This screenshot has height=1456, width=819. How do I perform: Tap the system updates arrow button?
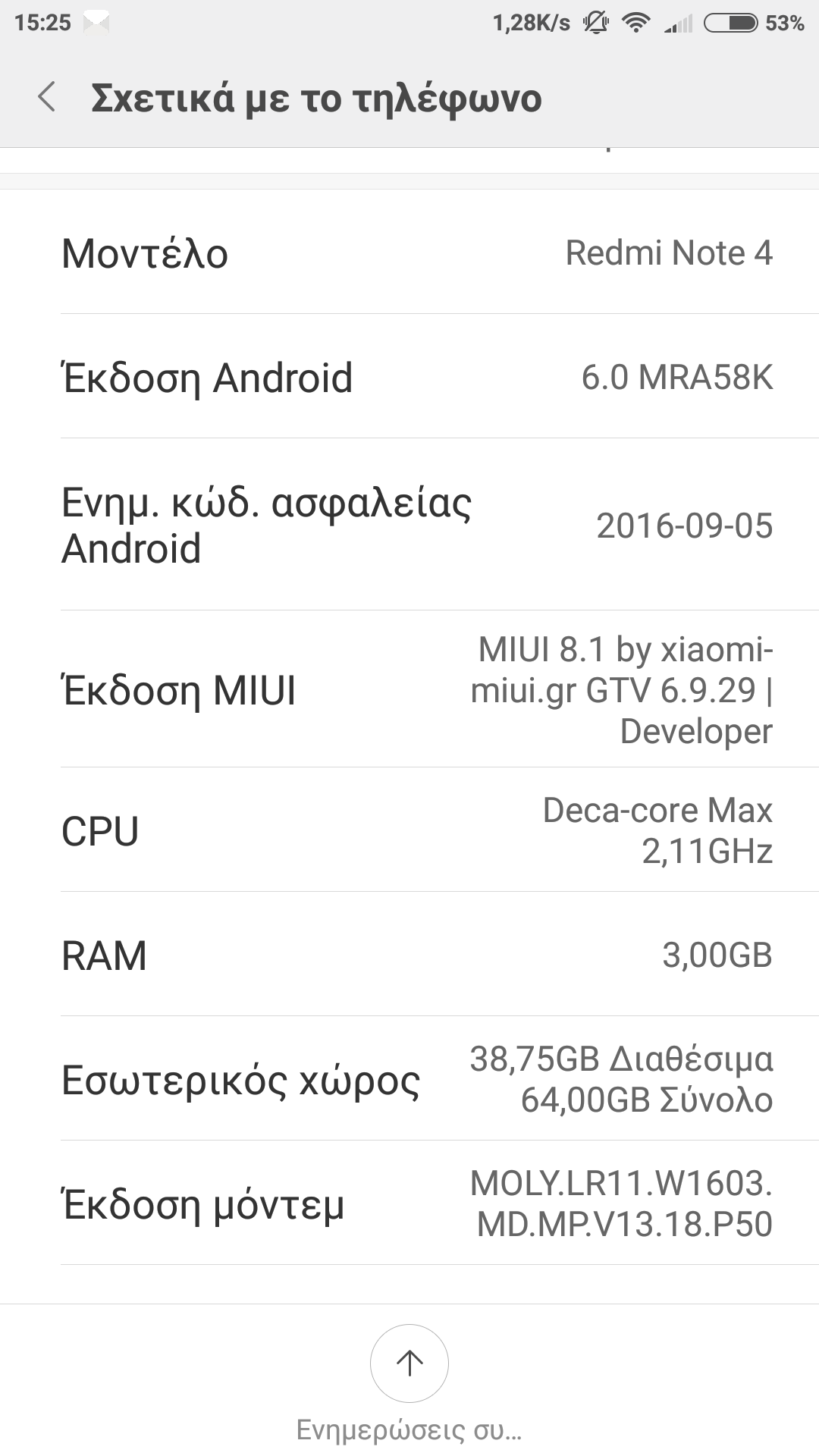tap(409, 1363)
